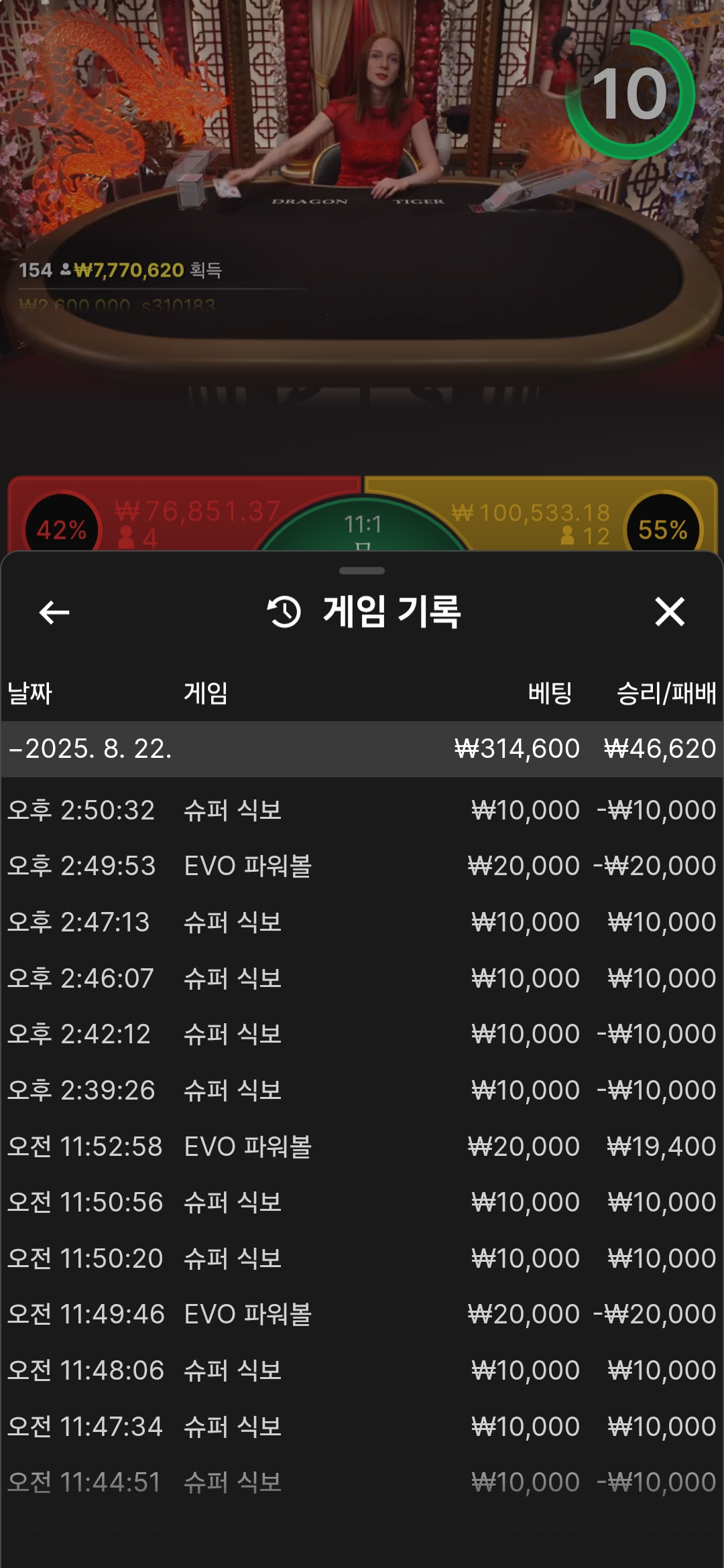The image size is (724, 1568).
Task: Open the 오전 11:44:51 슈퍼 식보 record
Action: tap(362, 1482)
